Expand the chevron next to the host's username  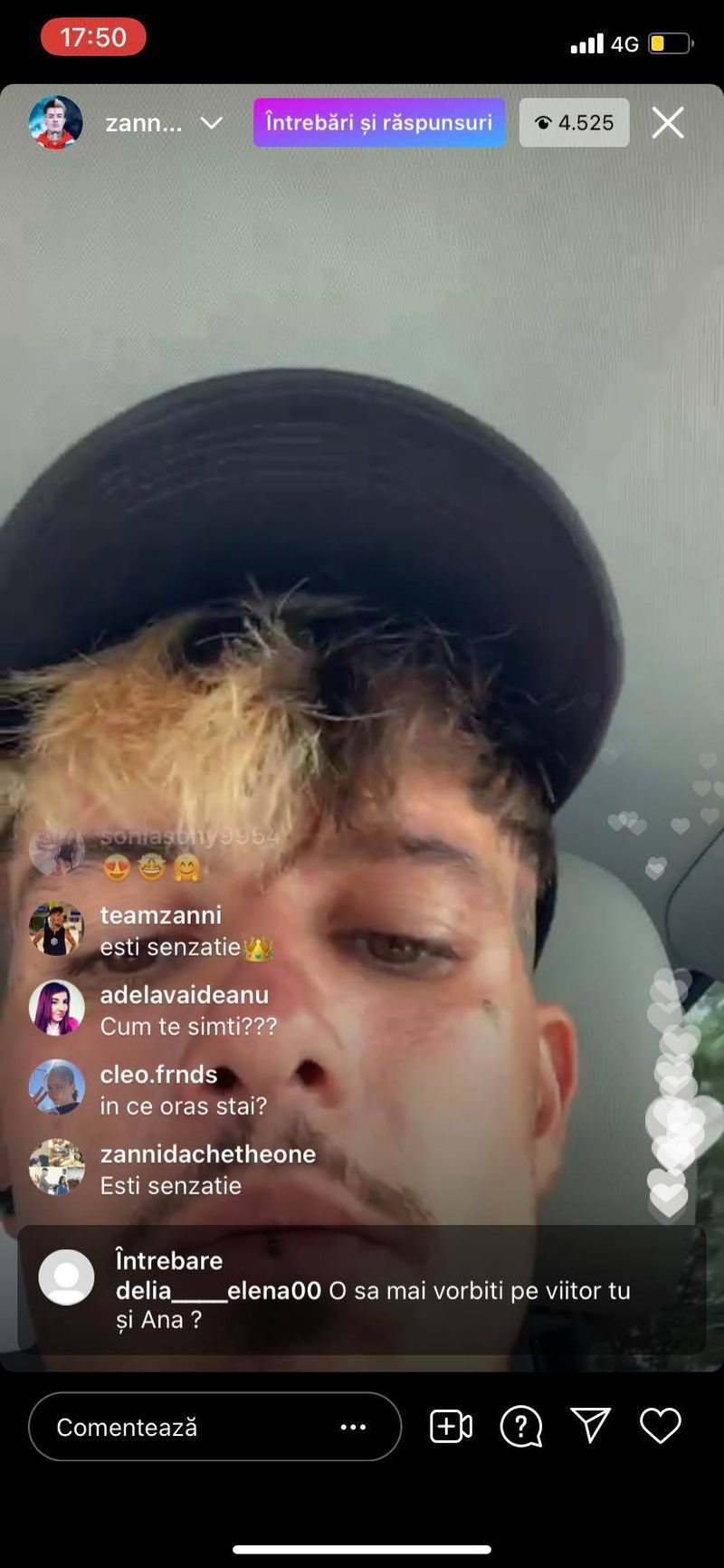coord(212,123)
